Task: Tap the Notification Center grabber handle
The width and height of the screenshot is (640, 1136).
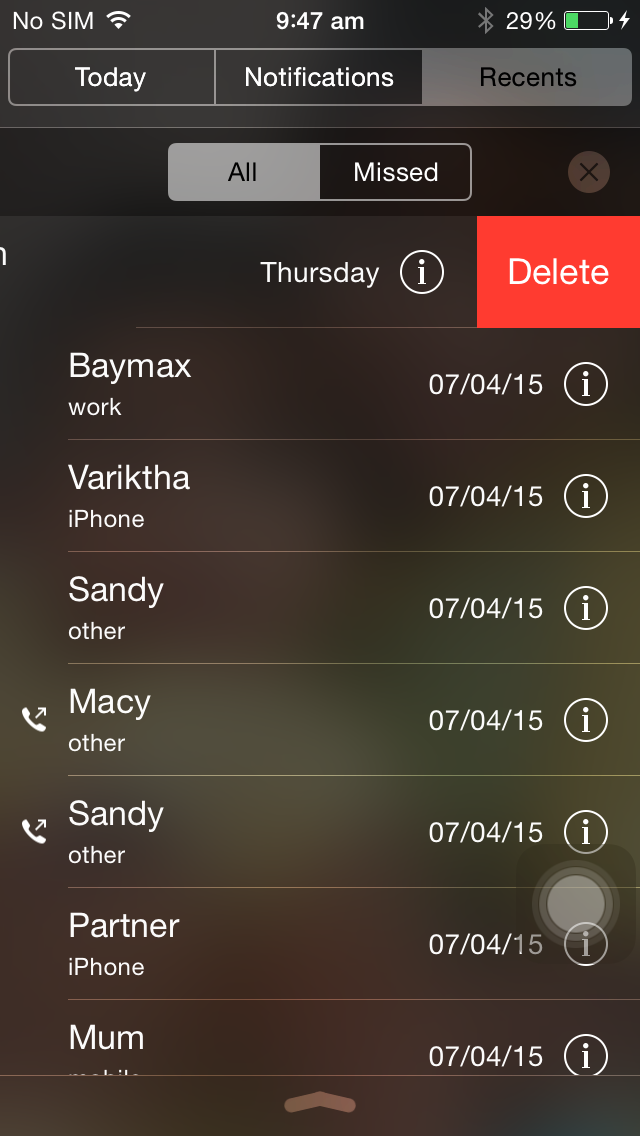Action: click(x=320, y=1103)
